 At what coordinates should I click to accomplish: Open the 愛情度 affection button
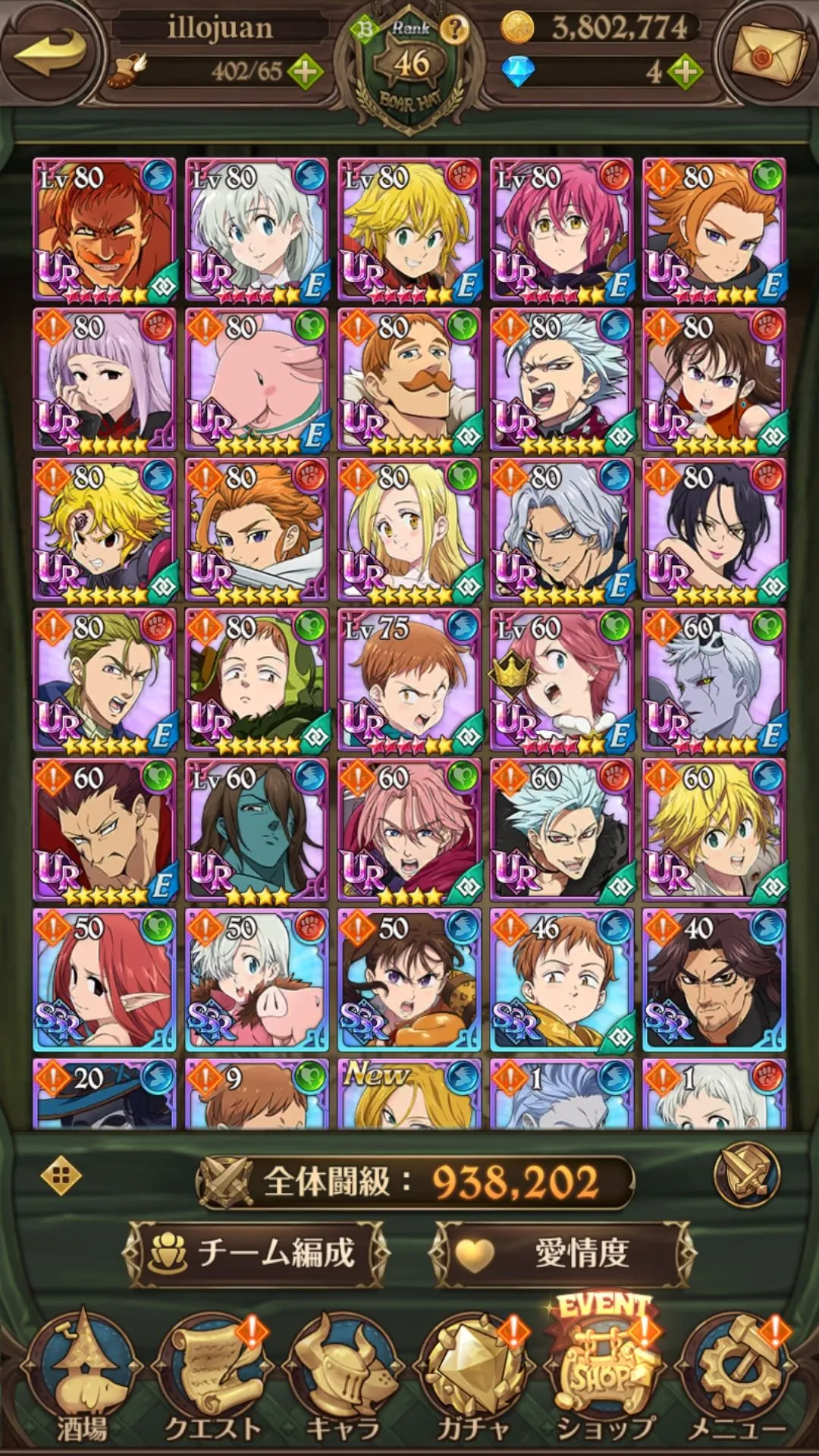563,1253
